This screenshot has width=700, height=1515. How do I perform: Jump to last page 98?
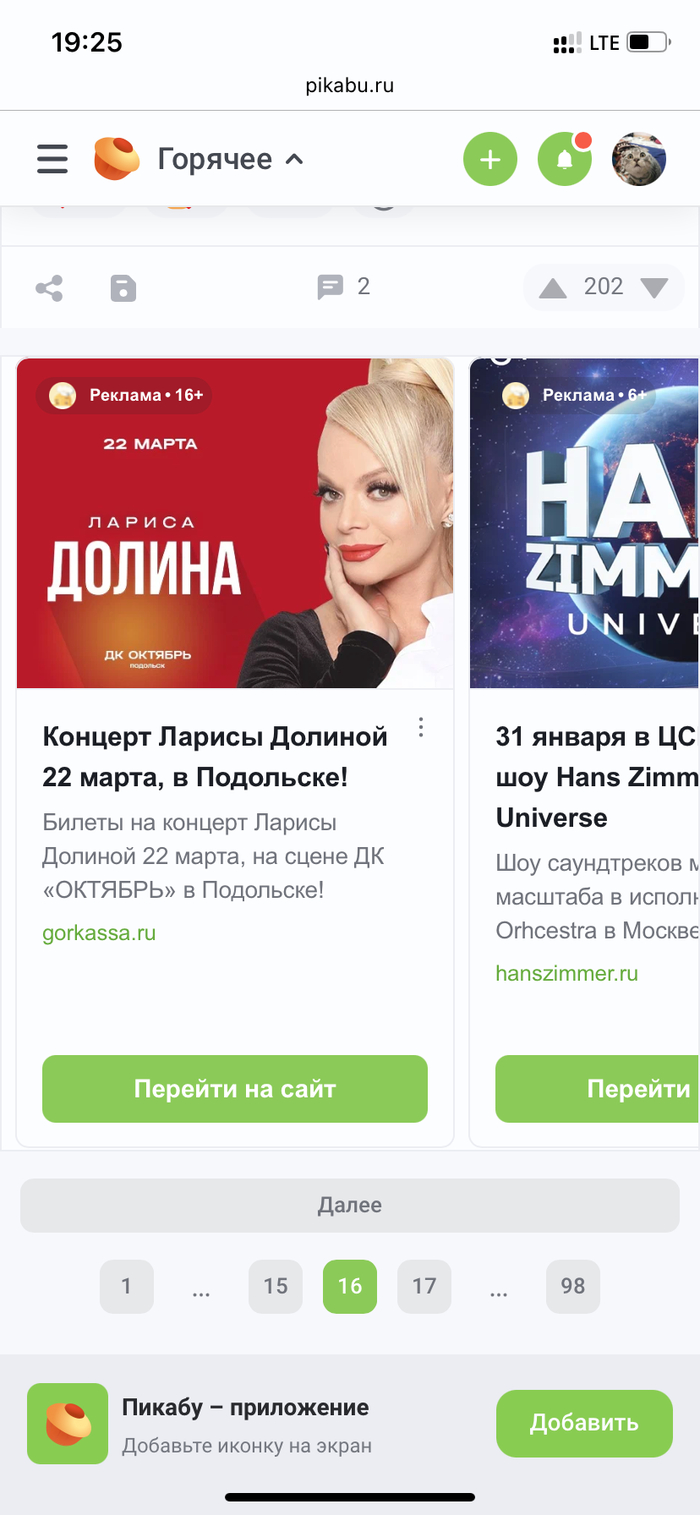tap(572, 1286)
